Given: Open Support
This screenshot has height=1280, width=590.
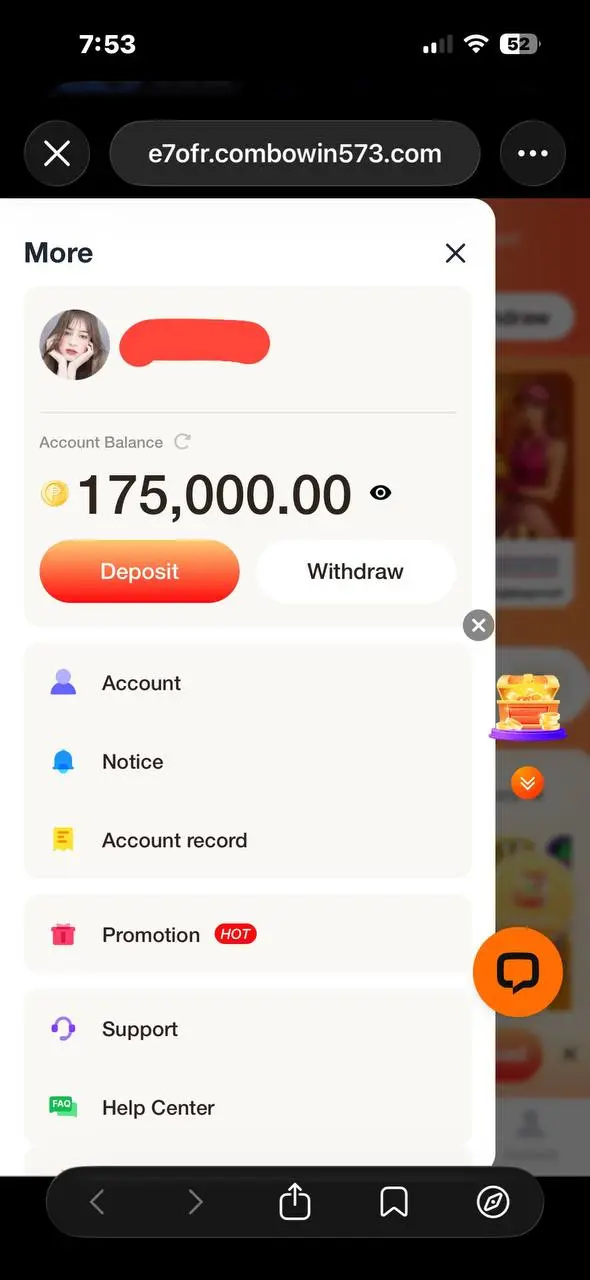Looking at the screenshot, I should pyautogui.click(x=247, y=1029).
